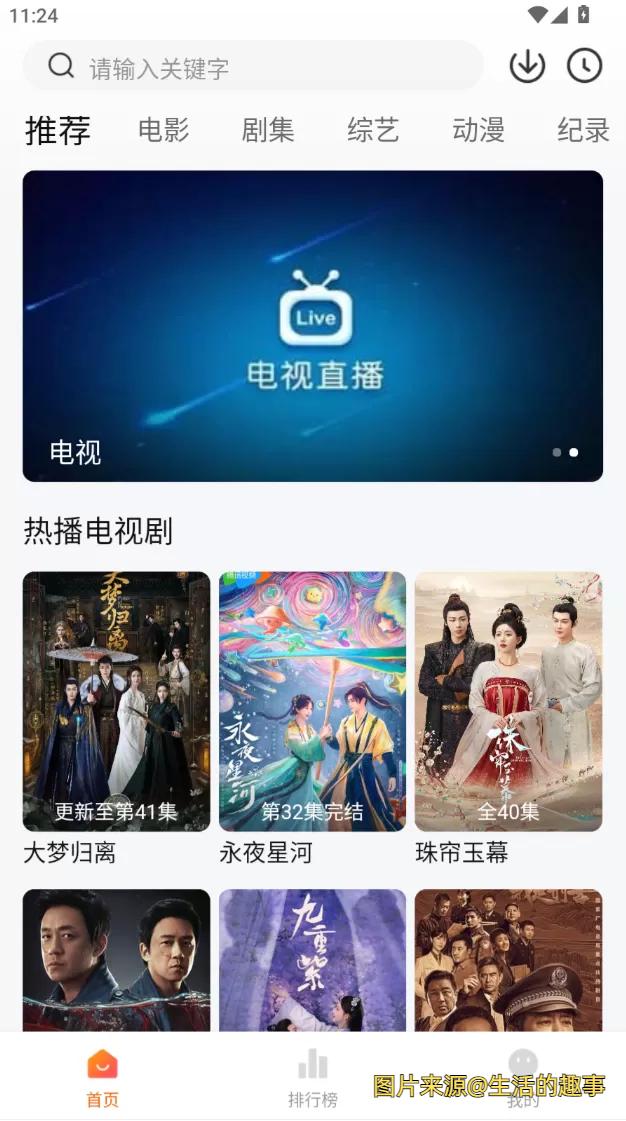This screenshot has width=626, height=1121.
Task: Select the 综艺 tab
Action: point(373,130)
